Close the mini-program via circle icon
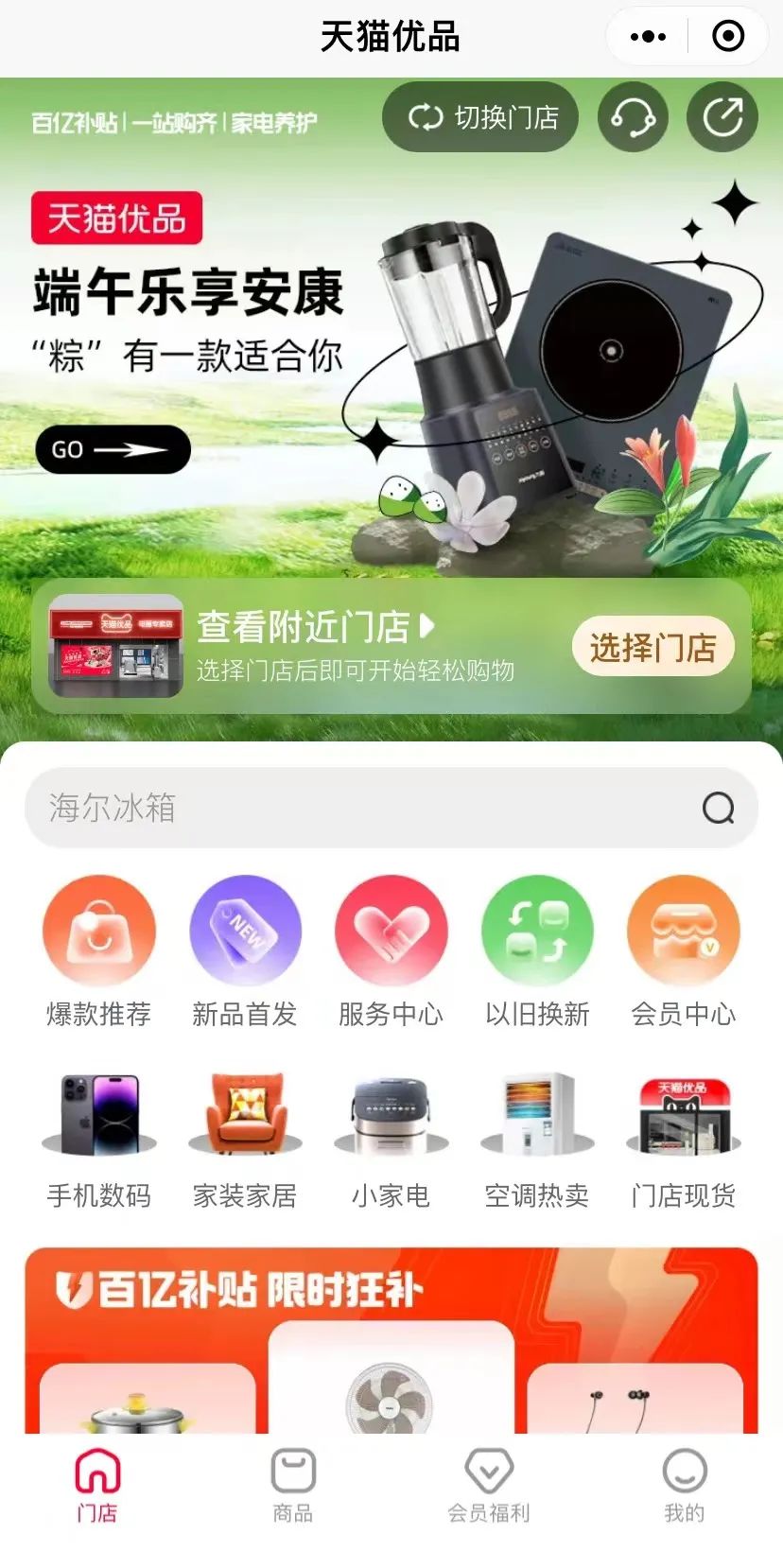The height and width of the screenshot is (1568, 783). click(x=727, y=37)
